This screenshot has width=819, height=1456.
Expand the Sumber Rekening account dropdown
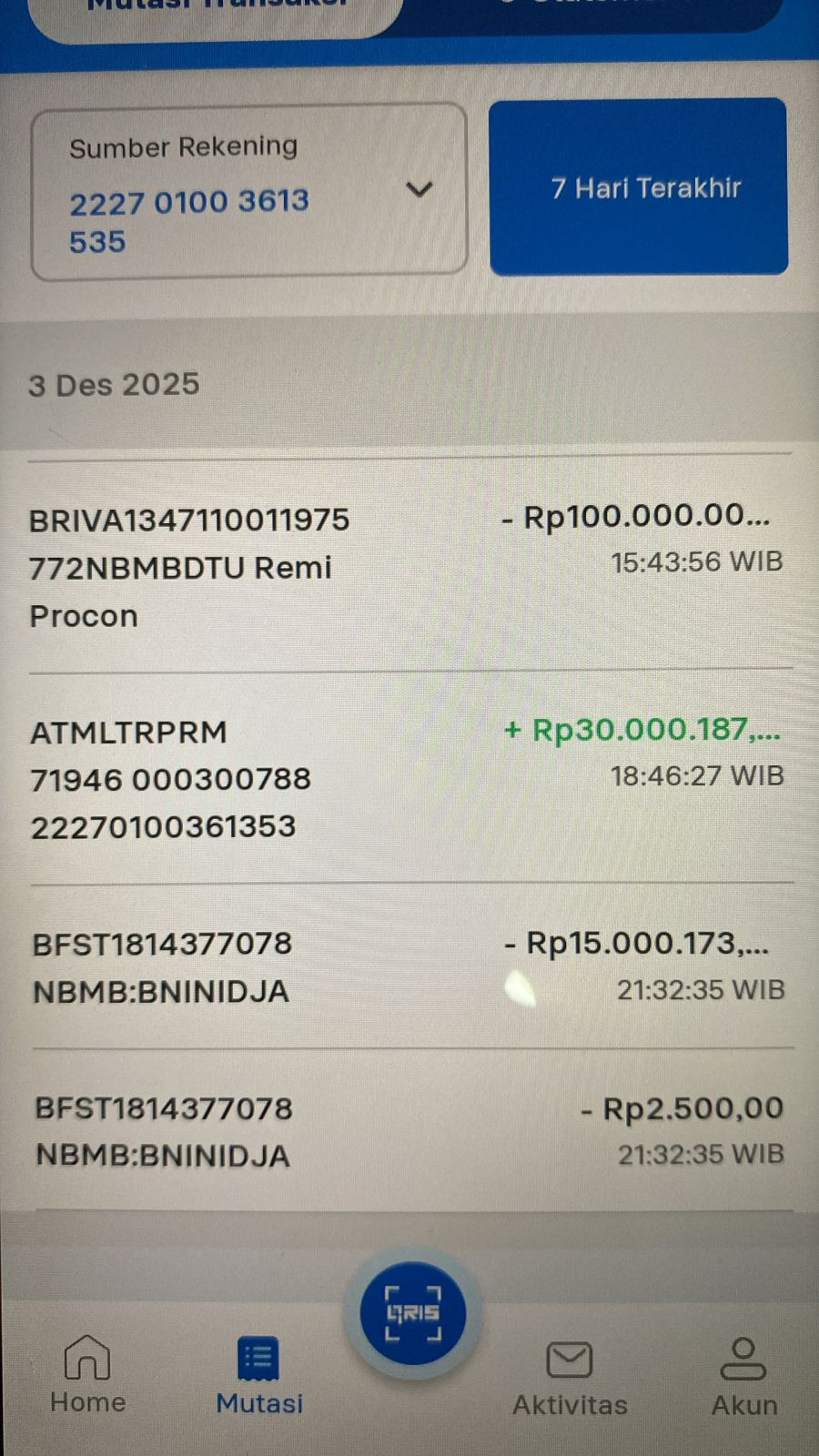(418, 189)
